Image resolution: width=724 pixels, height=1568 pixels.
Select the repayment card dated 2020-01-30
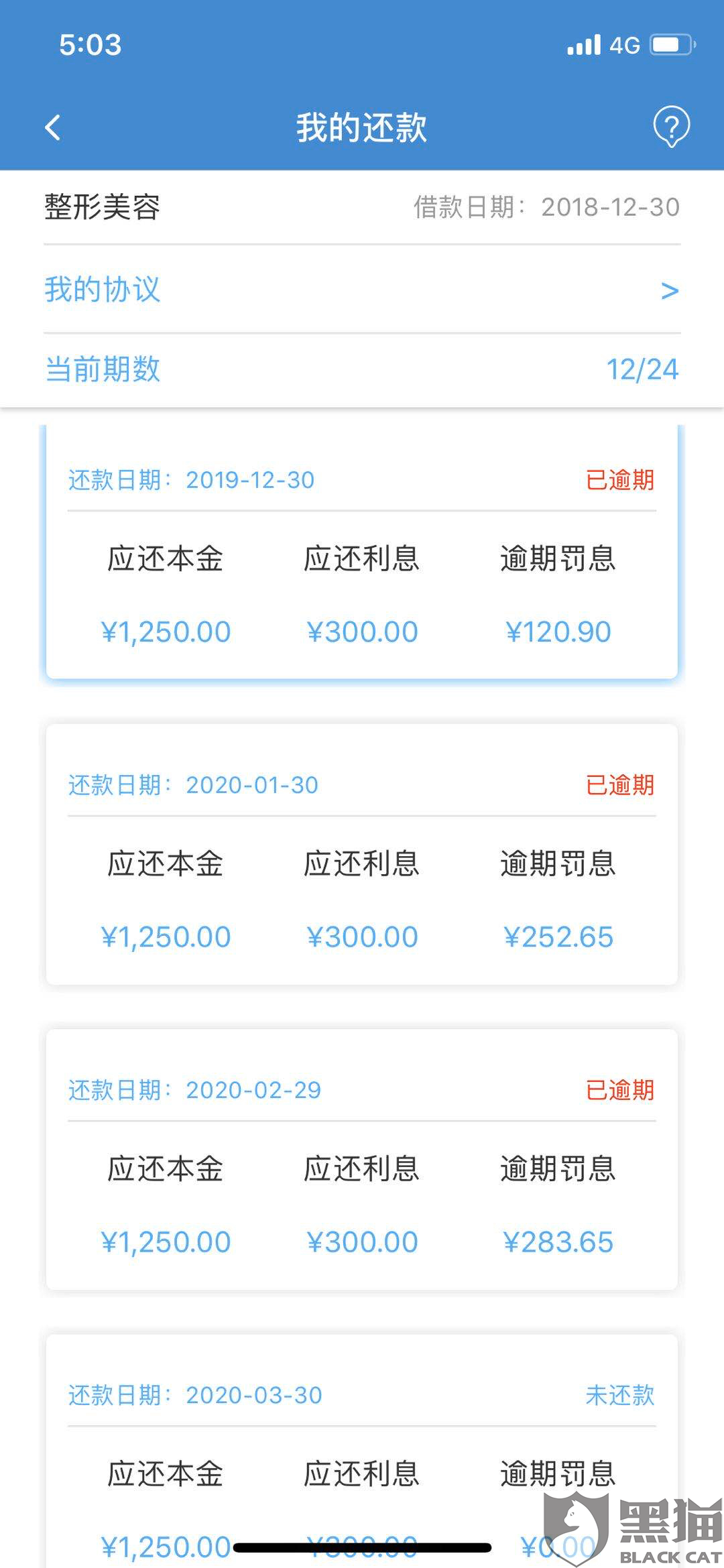pyautogui.click(x=362, y=855)
